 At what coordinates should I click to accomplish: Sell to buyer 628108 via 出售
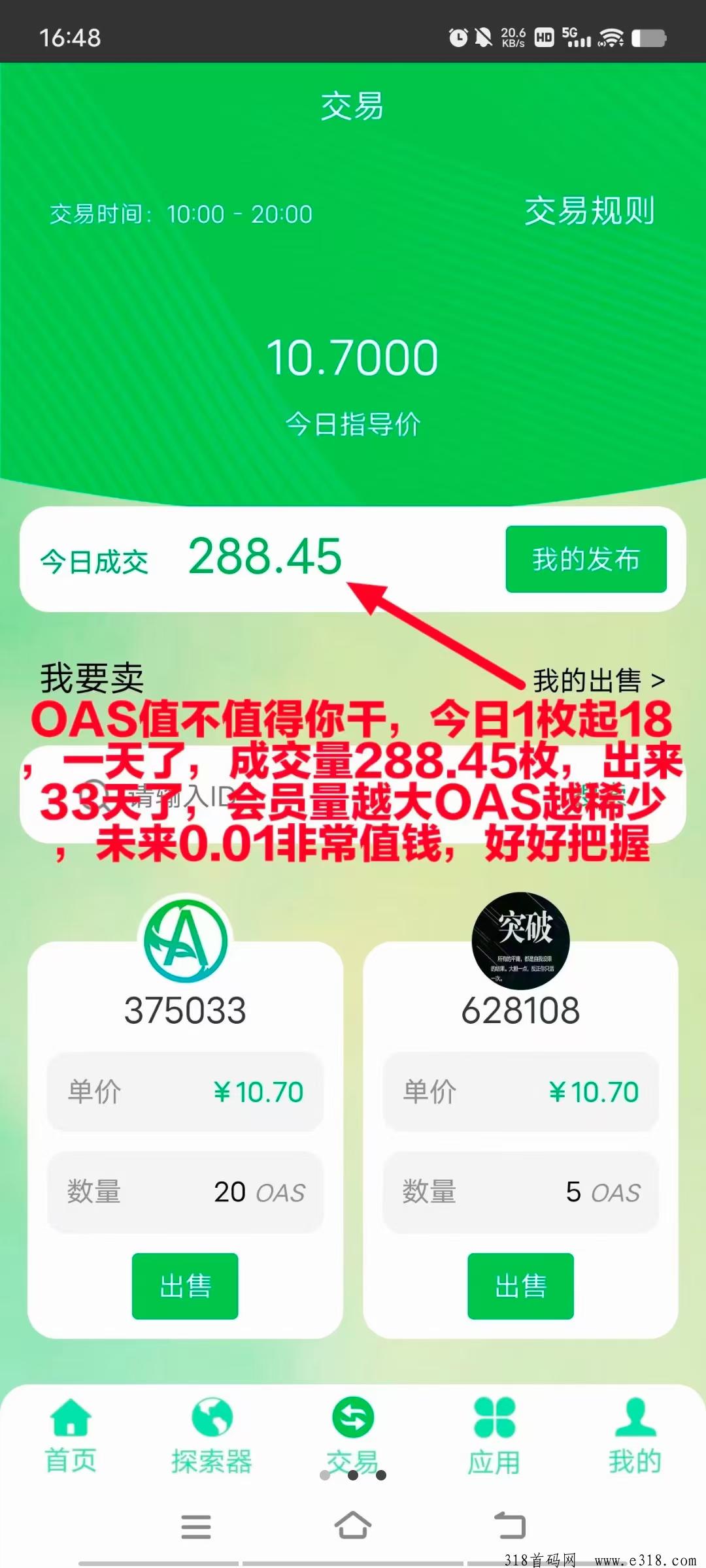[x=520, y=1286]
